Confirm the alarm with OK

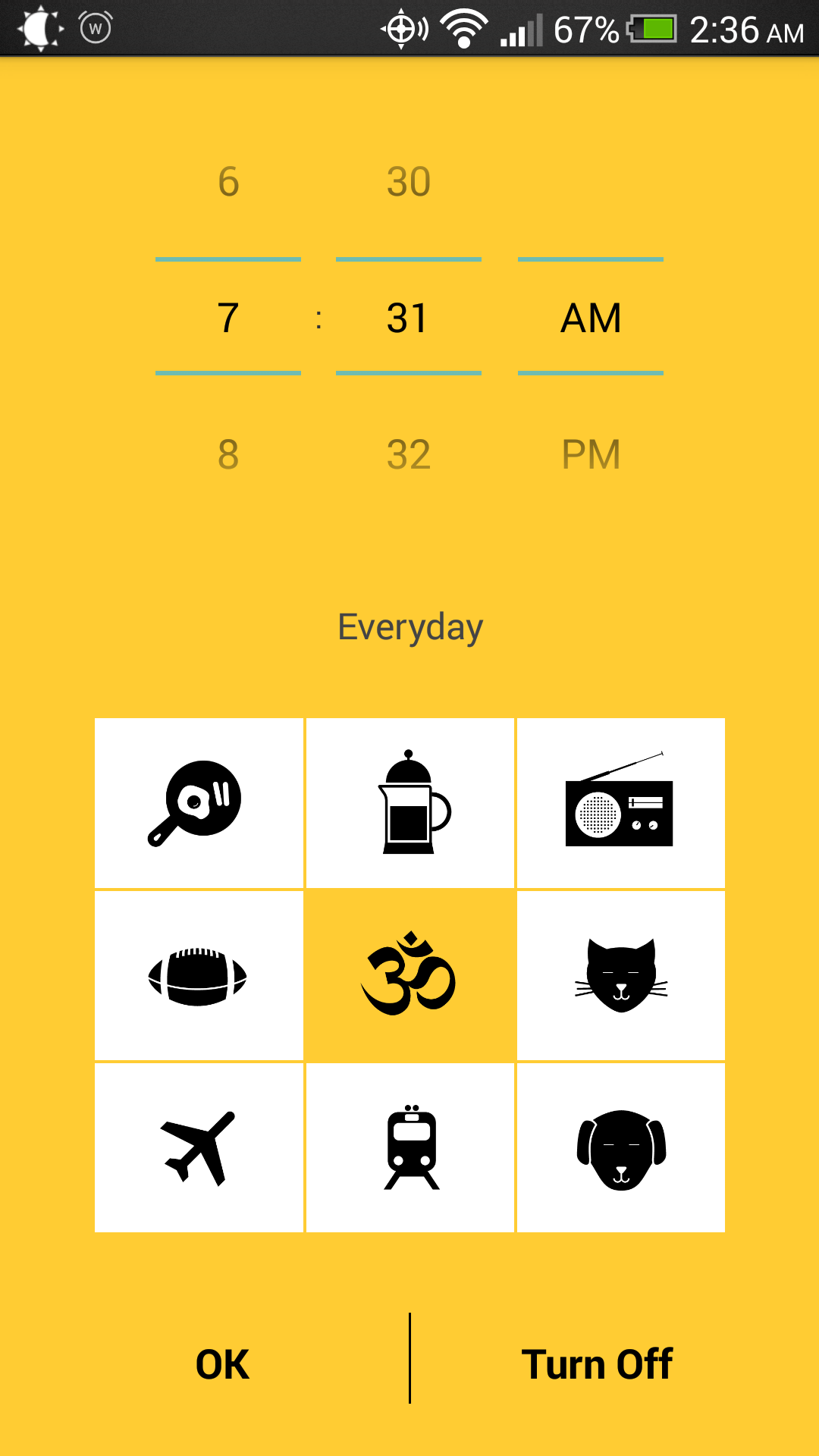[x=222, y=1364]
